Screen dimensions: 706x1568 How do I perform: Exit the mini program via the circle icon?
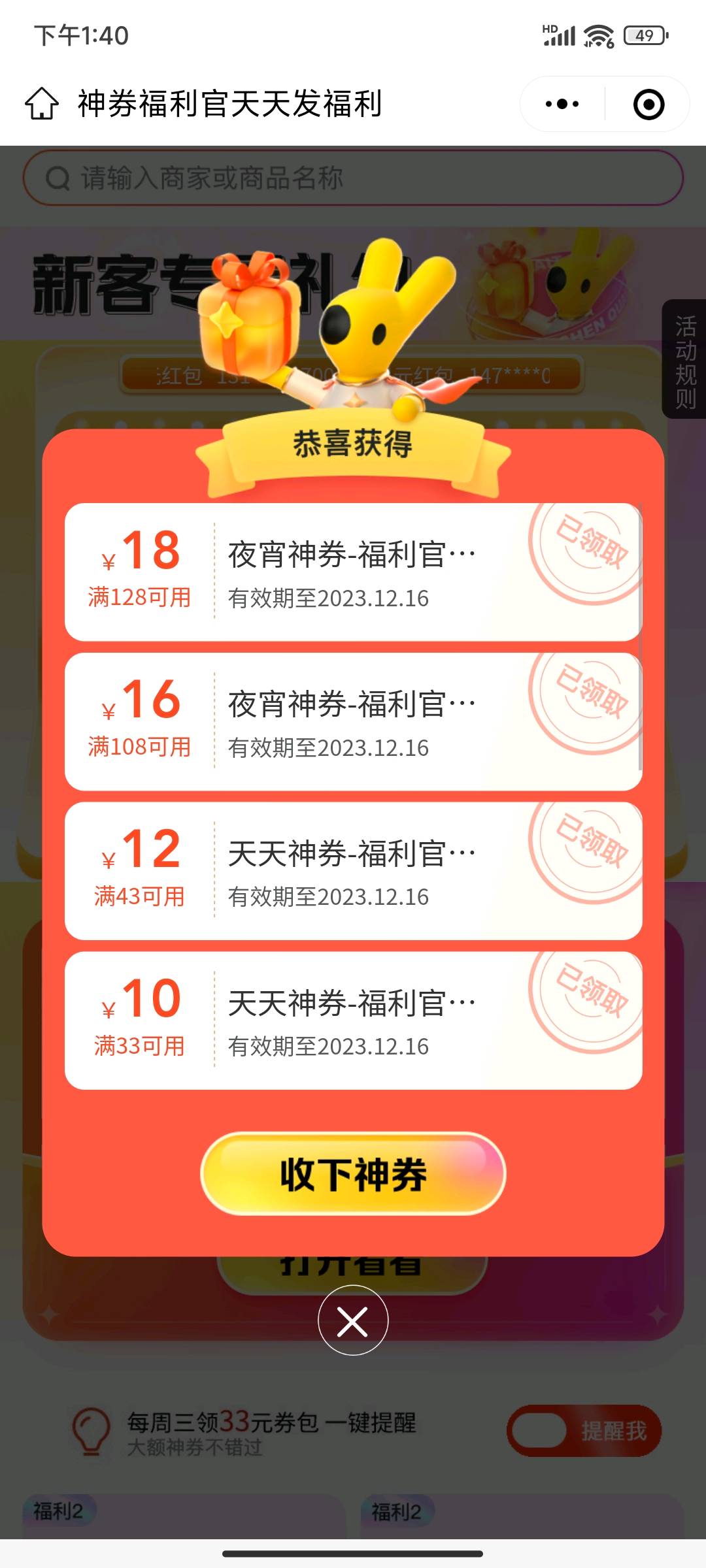coord(649,104)
